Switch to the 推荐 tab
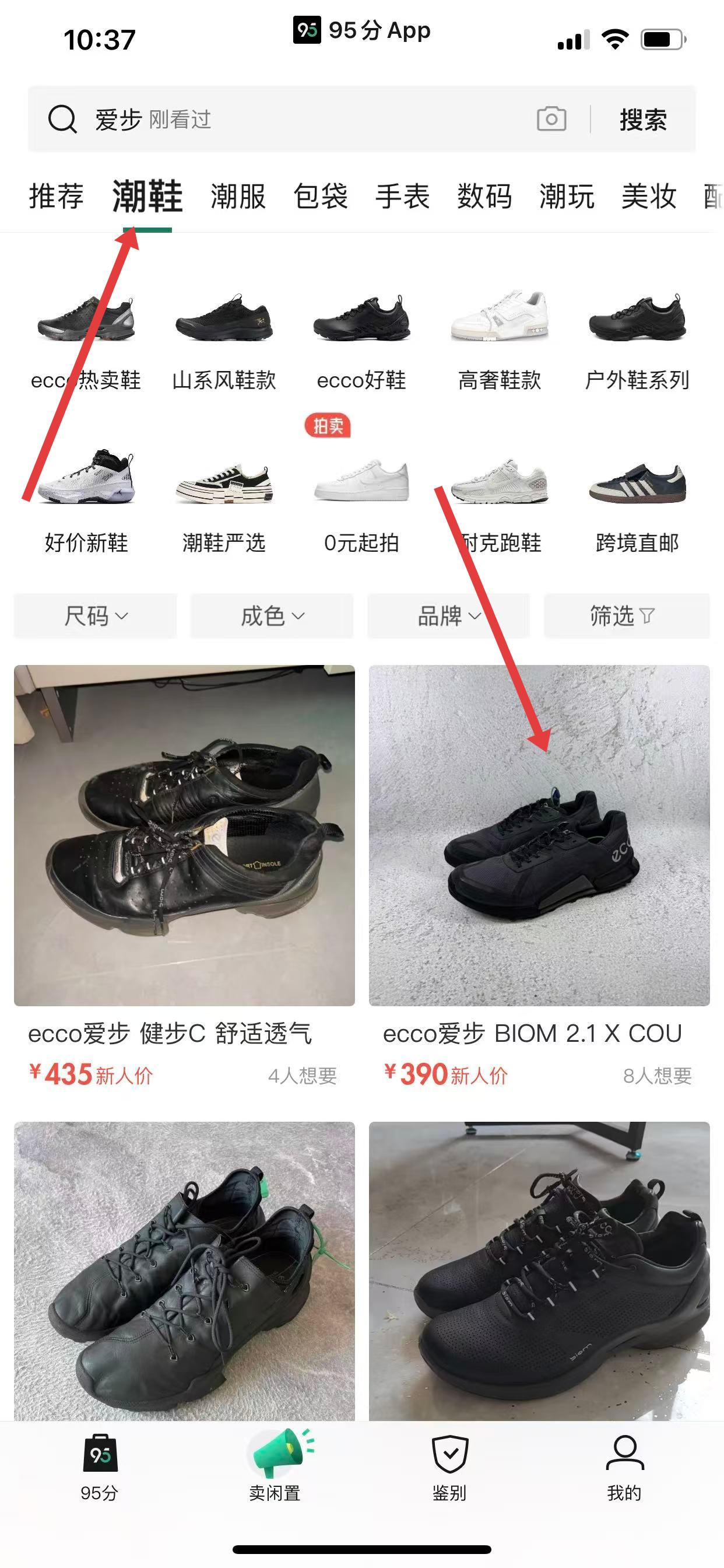Viewport: 724px width, 1568px height. 56,197
